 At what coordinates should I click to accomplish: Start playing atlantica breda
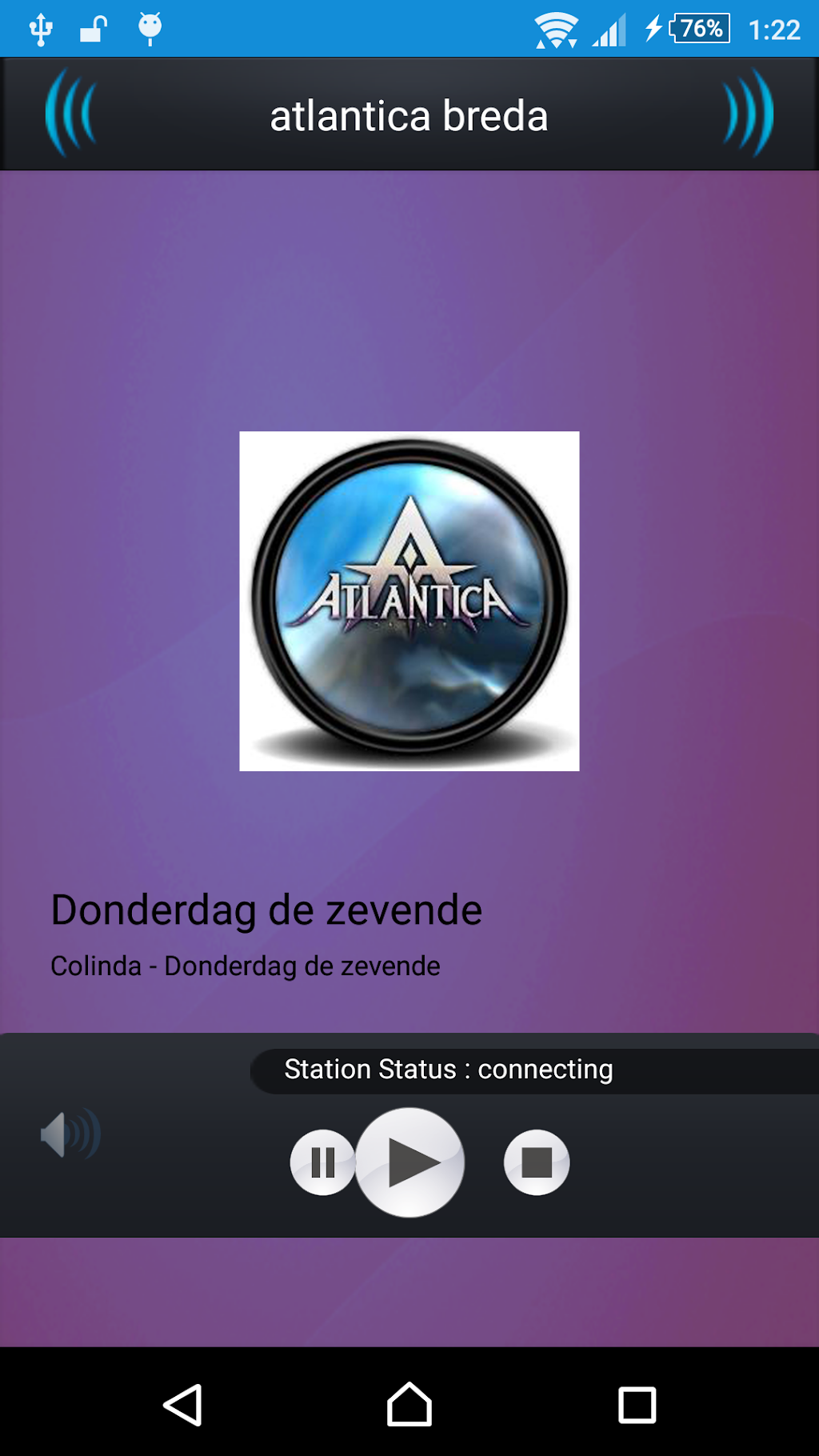tap(410, 1162)
